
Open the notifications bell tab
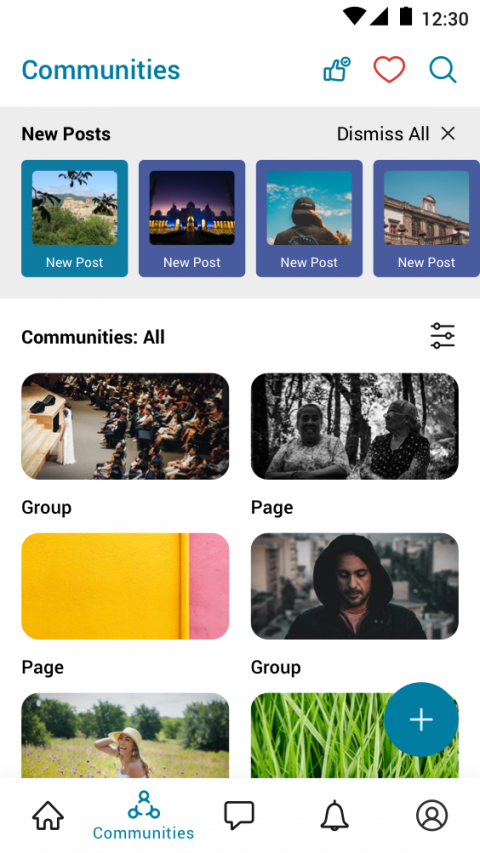tap(335, 815)
